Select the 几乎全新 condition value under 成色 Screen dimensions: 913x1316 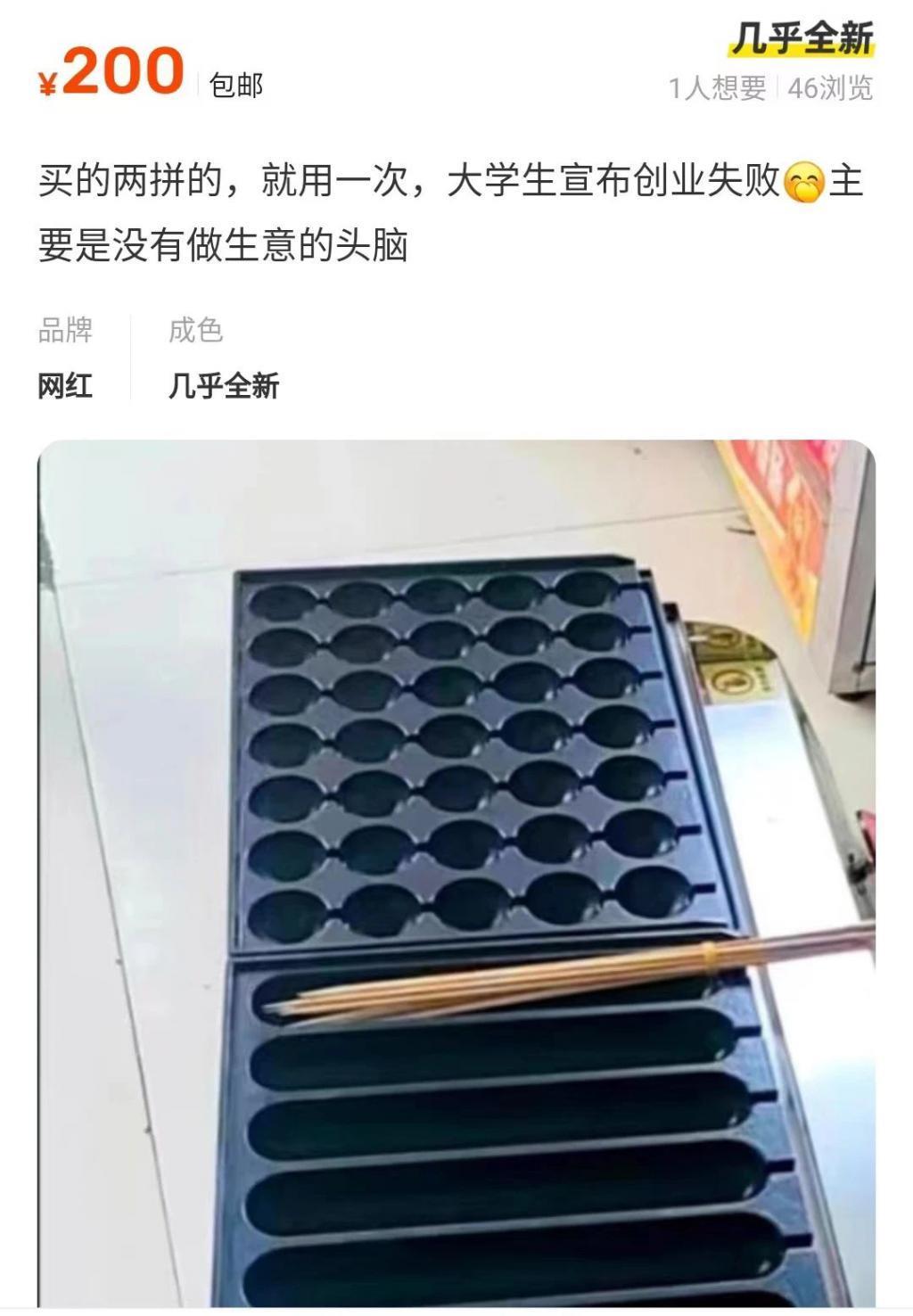pos(223,383)
